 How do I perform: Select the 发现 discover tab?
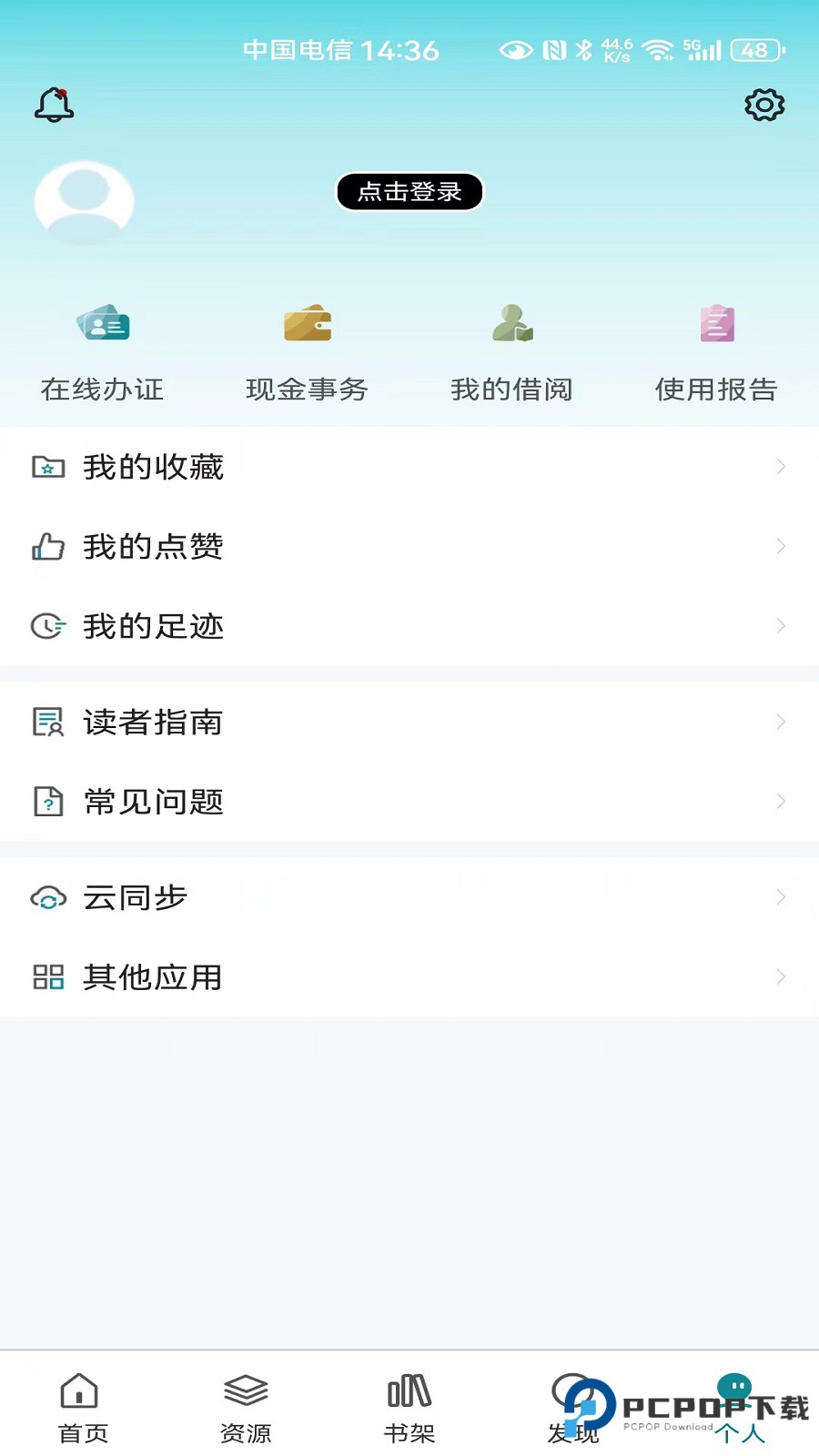pyautogui.click(x=572, y=1406)
